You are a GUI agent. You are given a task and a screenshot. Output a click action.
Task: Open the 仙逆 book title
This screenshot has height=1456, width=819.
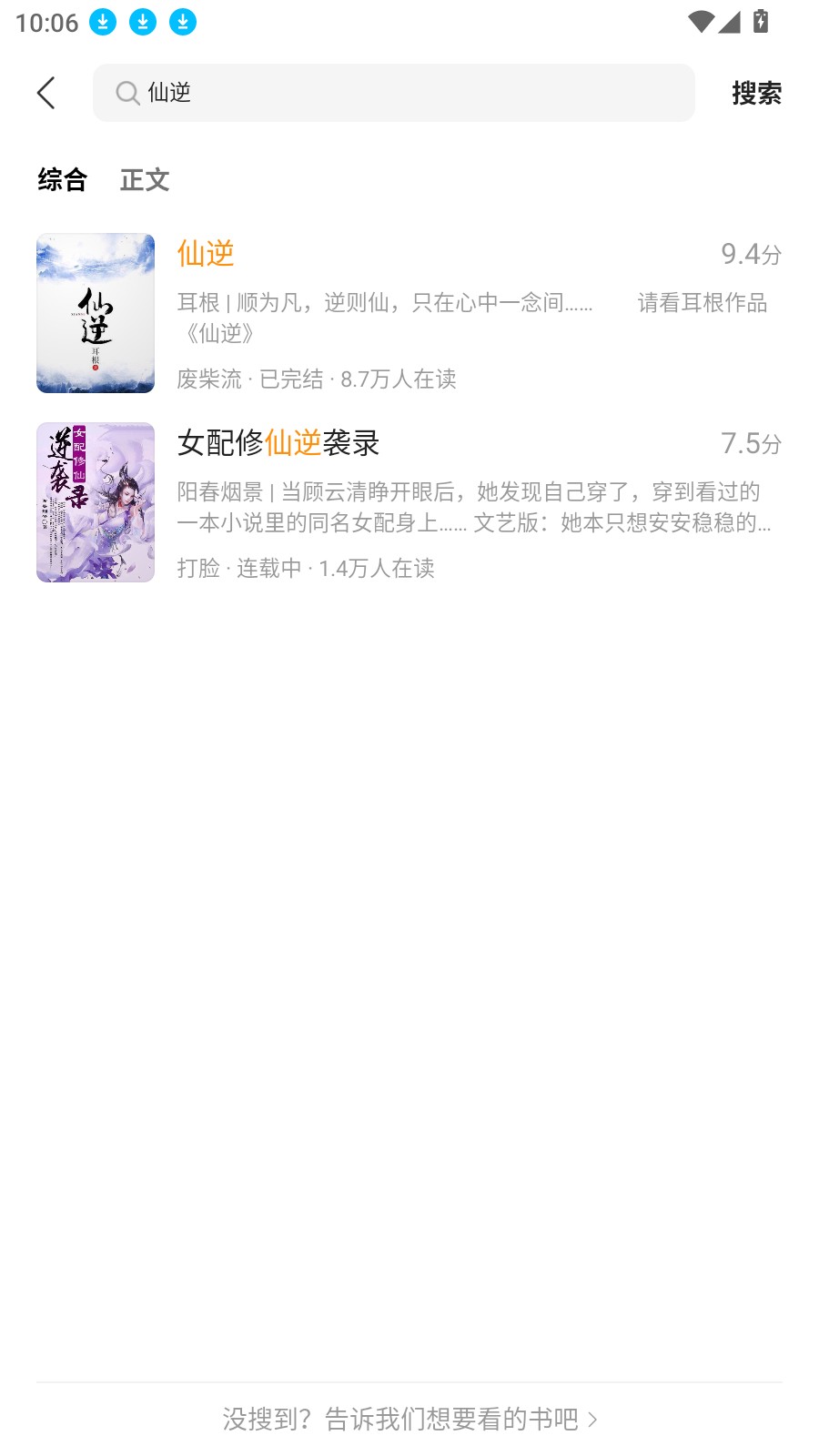tap(204, 255)
